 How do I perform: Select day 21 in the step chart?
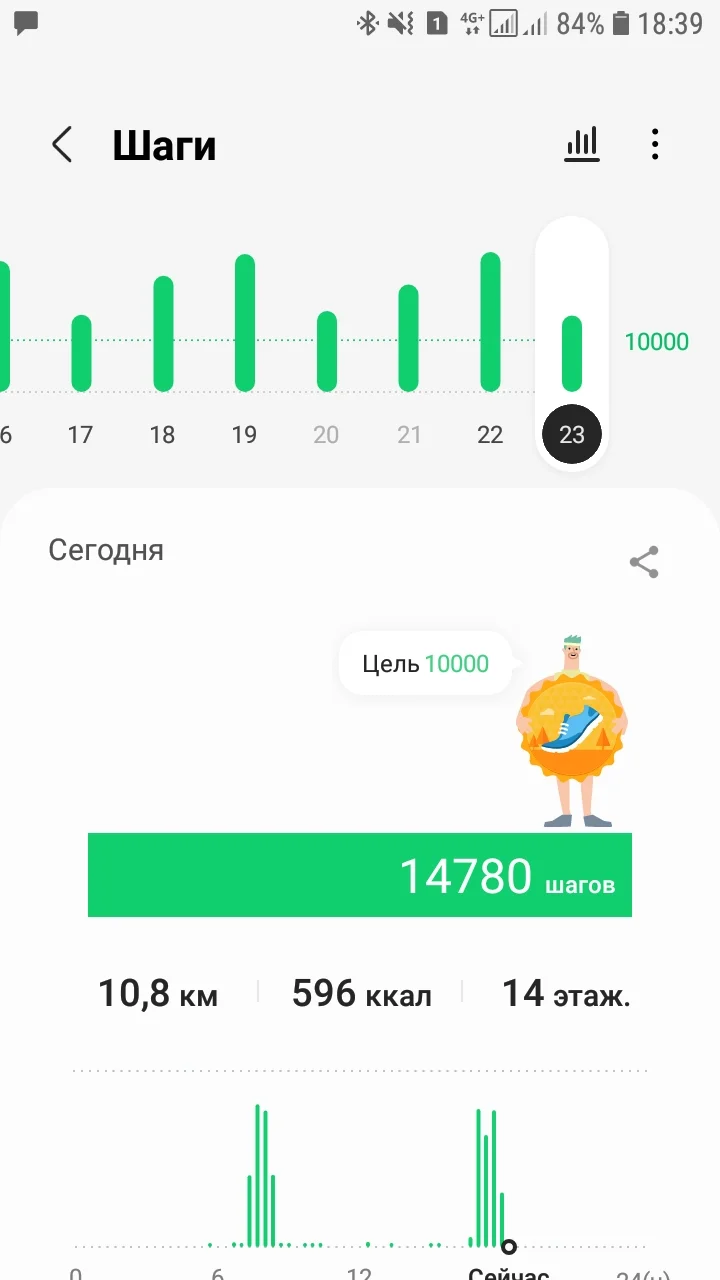pos(408,338)
